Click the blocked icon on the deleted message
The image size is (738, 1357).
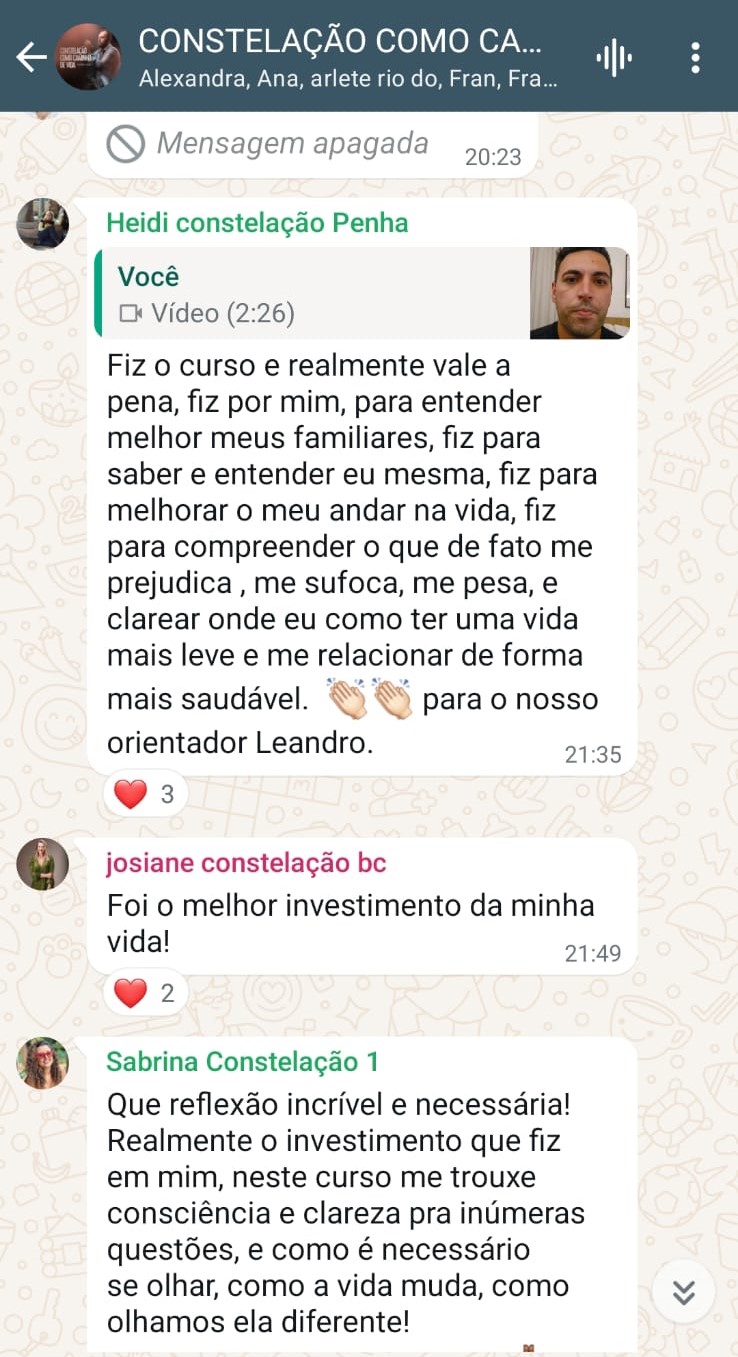(x=127, y=143)
